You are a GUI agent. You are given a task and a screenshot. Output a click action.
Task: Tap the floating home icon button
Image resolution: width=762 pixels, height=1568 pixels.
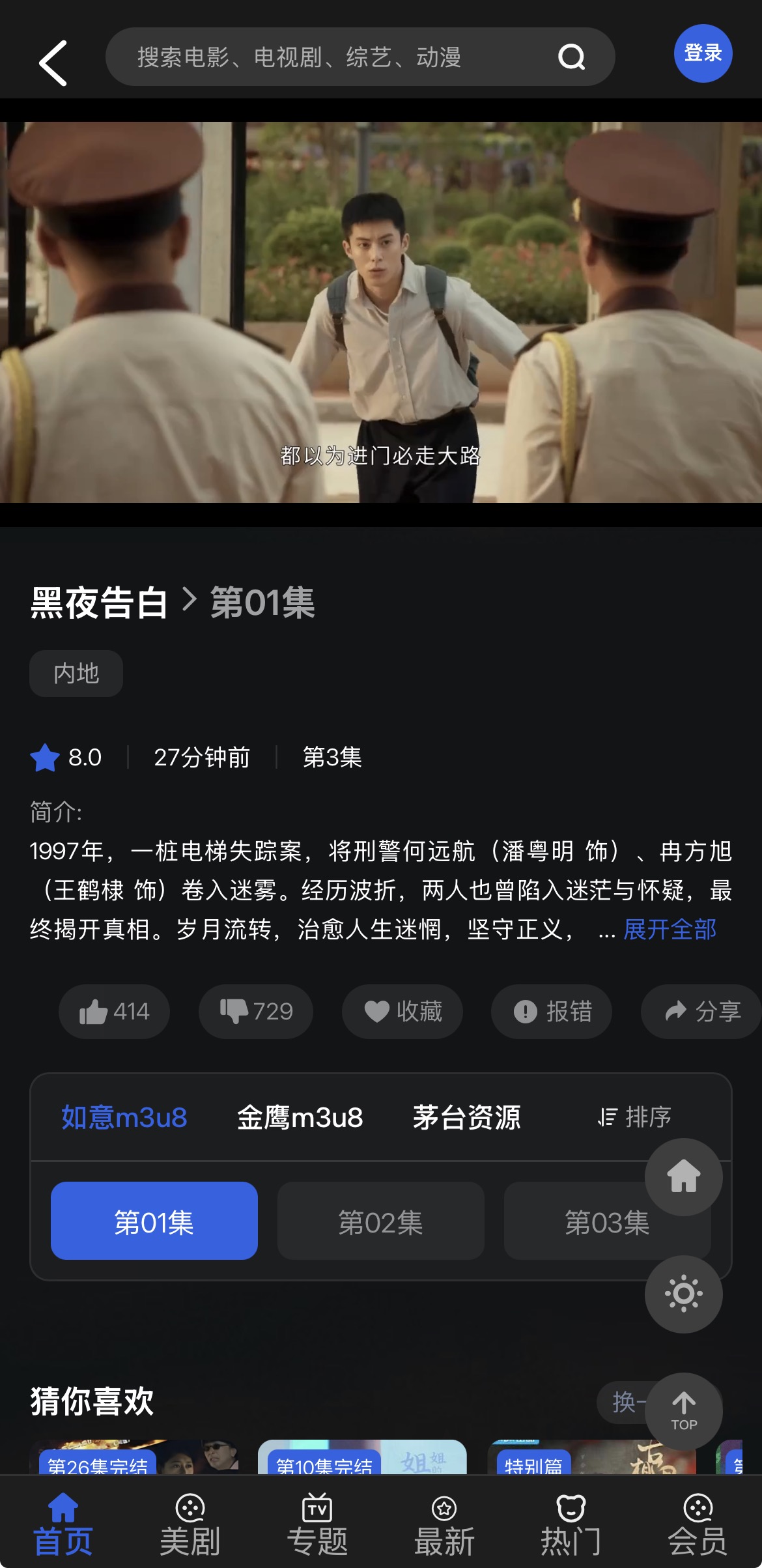[683, 1176]
